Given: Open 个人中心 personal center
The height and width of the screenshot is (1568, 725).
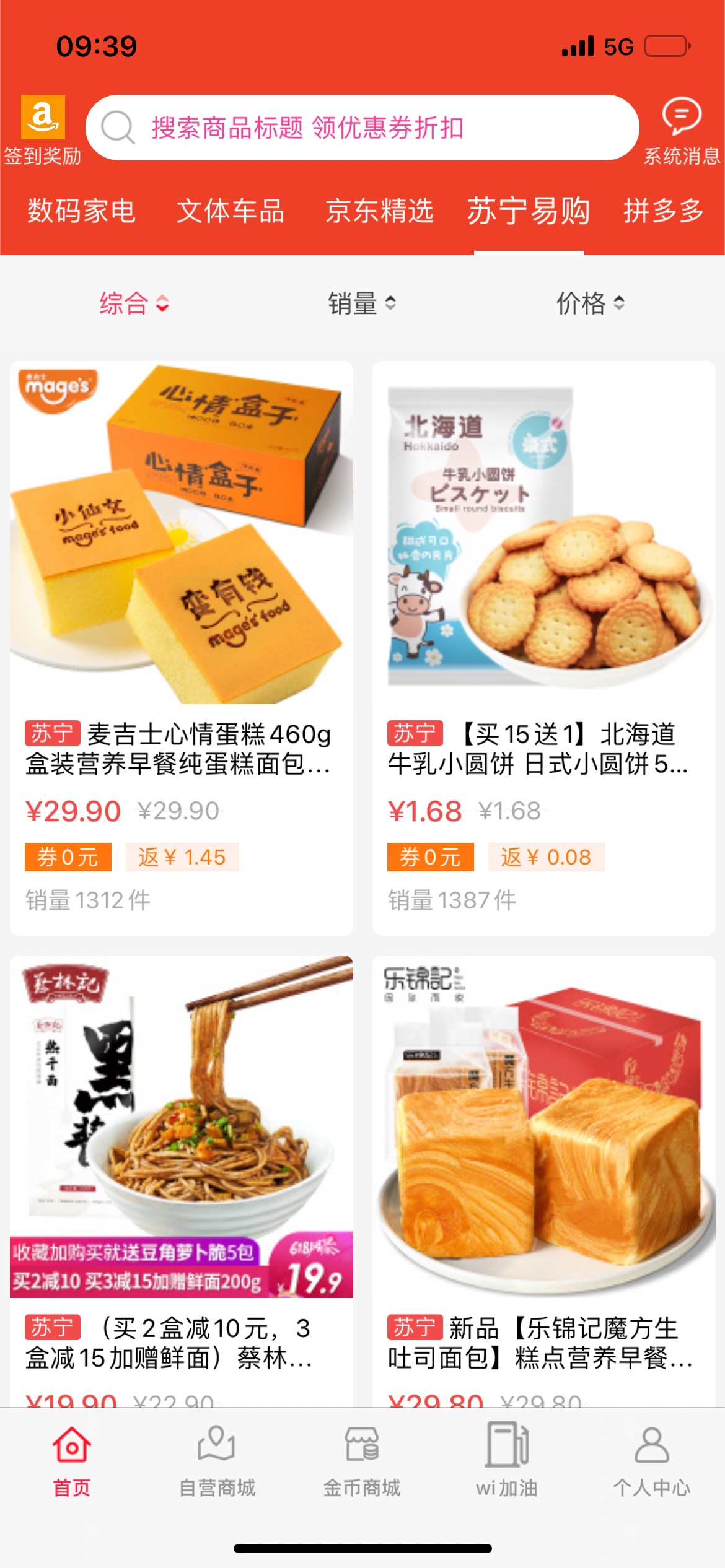Looking at the screenshot, I should pyautogui.click(x=652, y=1461).
